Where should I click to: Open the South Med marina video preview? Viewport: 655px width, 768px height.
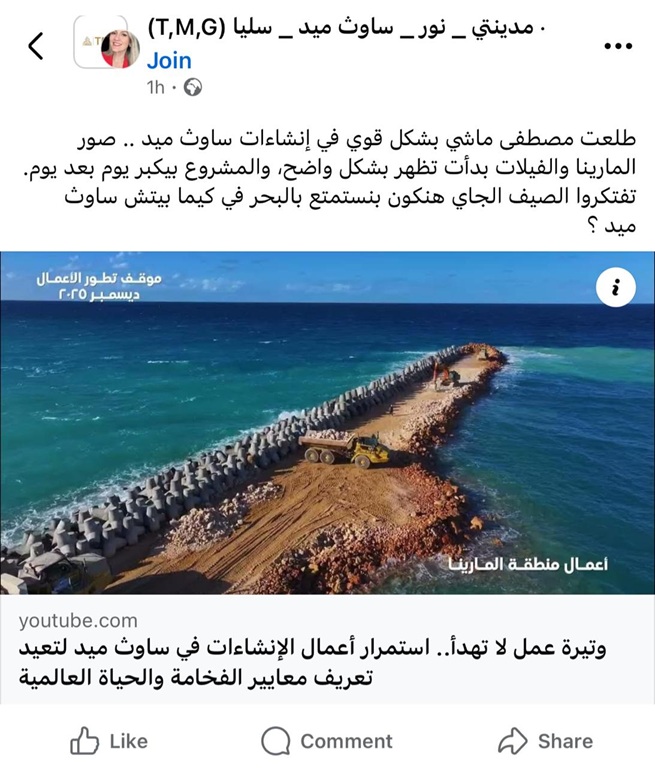click(x=327, y=430)
